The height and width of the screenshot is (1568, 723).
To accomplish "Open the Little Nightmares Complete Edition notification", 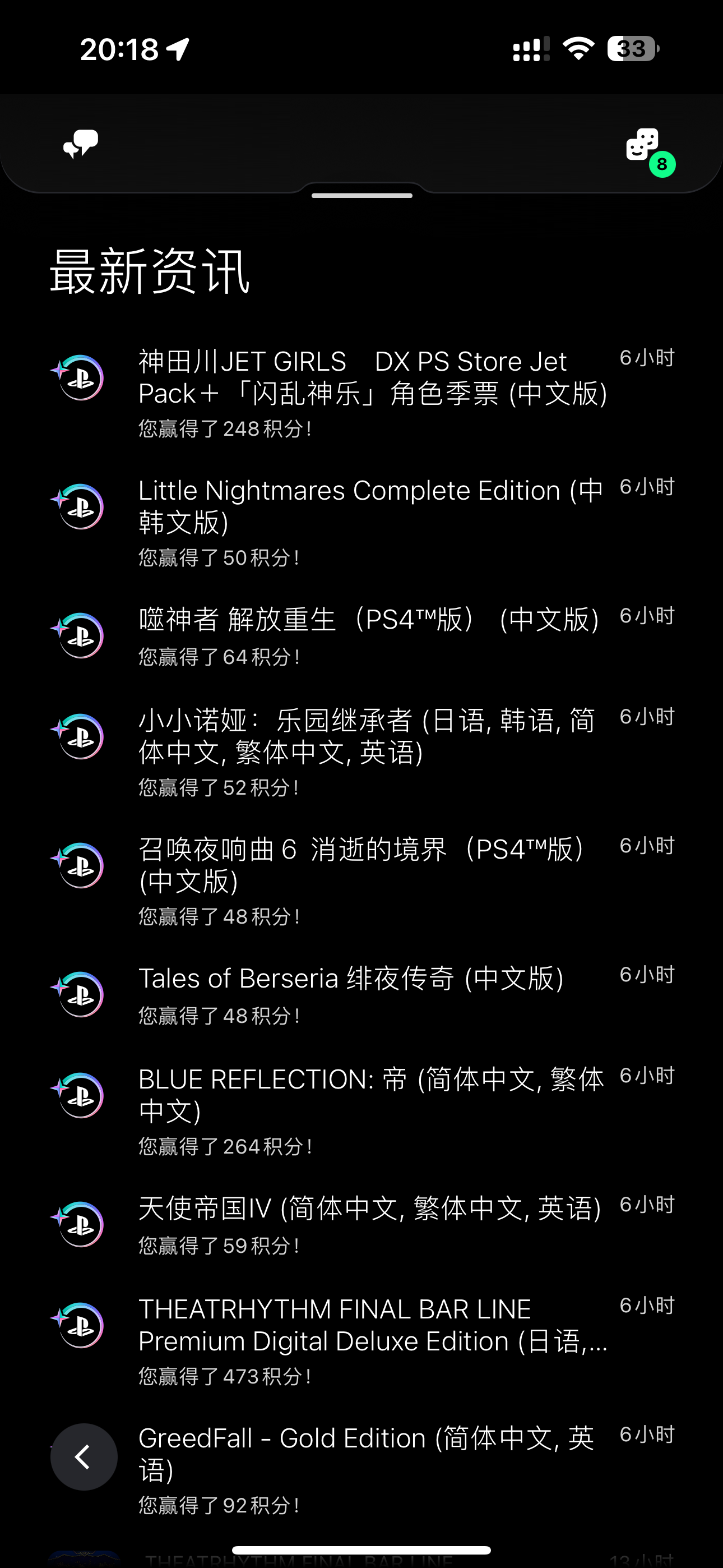I will (x=361, y=522).
